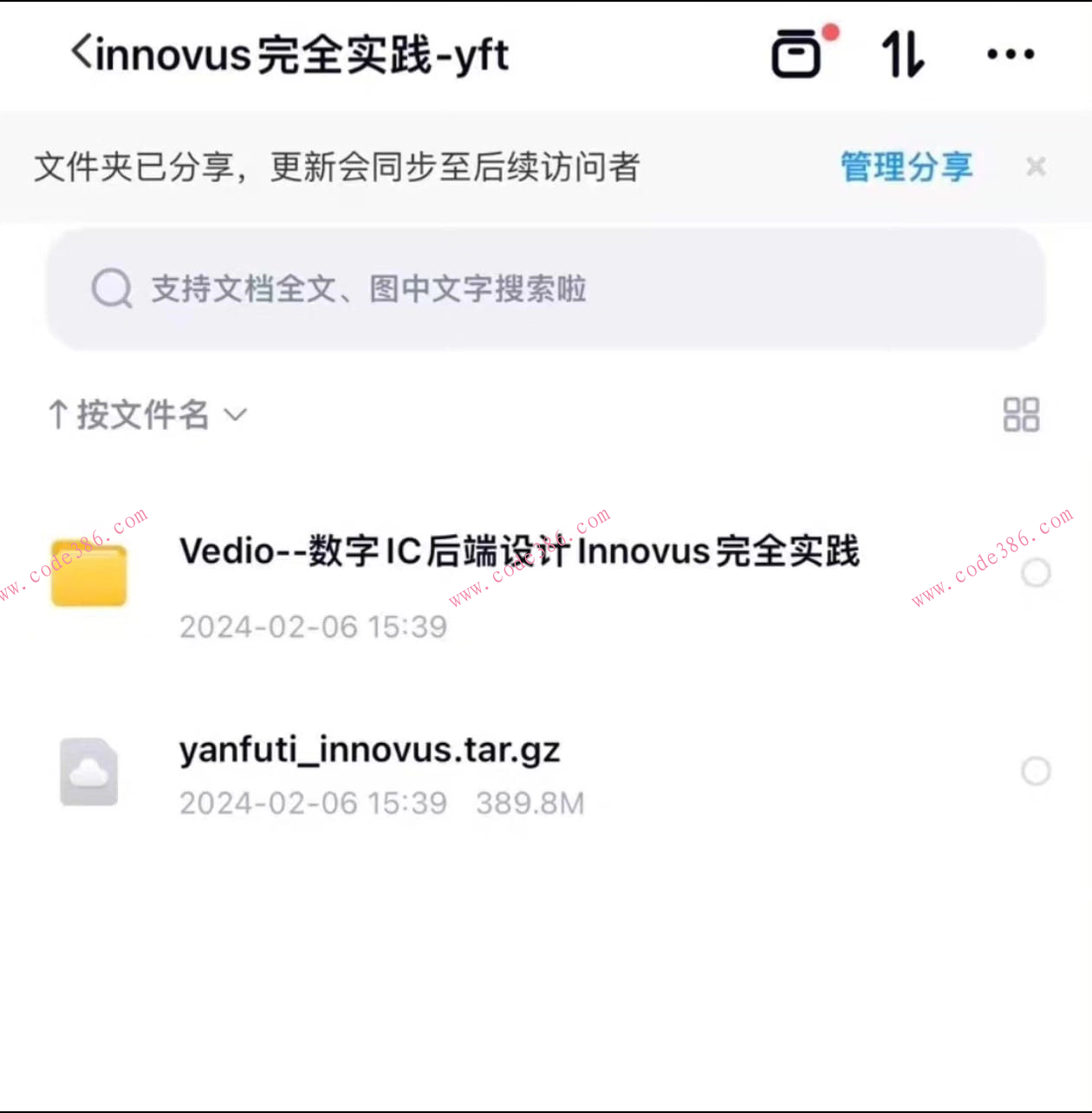Open the Vedio--数字IC后端设计 folder entry

click(518, 551)
